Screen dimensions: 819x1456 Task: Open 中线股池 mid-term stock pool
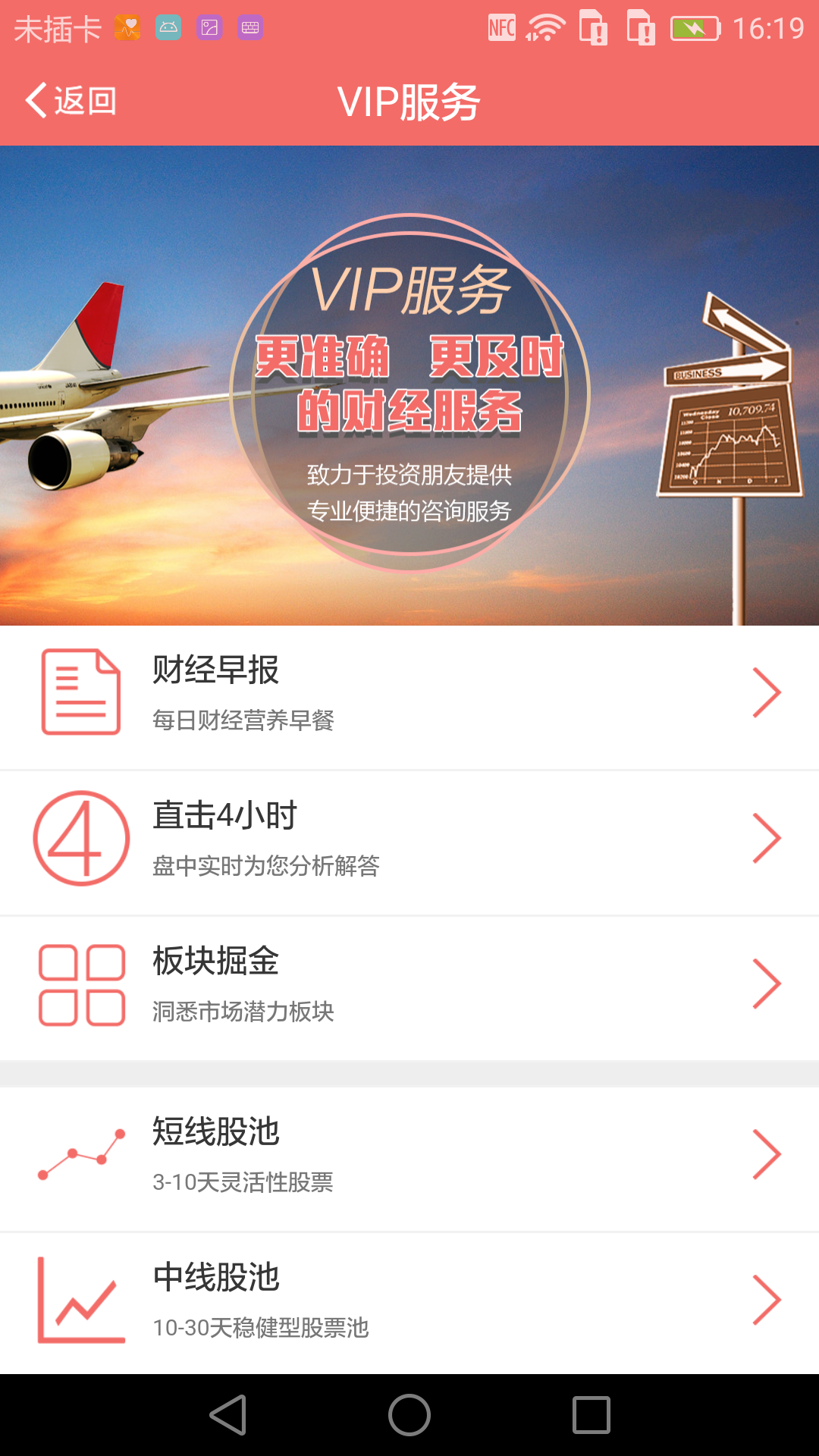click(409, 1301)
